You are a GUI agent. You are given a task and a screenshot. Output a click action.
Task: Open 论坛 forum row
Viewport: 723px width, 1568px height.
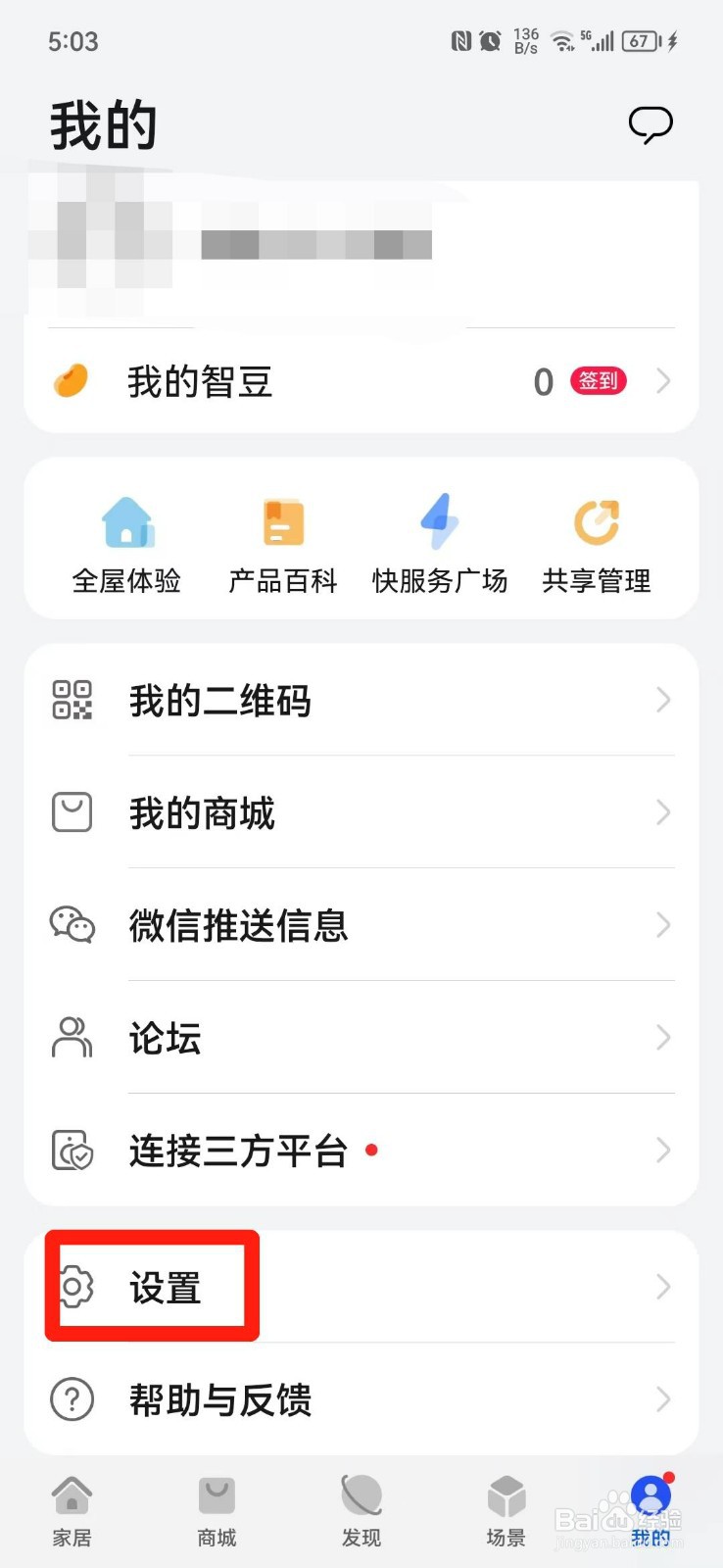pyautogui.click(x=361, y=1038)
